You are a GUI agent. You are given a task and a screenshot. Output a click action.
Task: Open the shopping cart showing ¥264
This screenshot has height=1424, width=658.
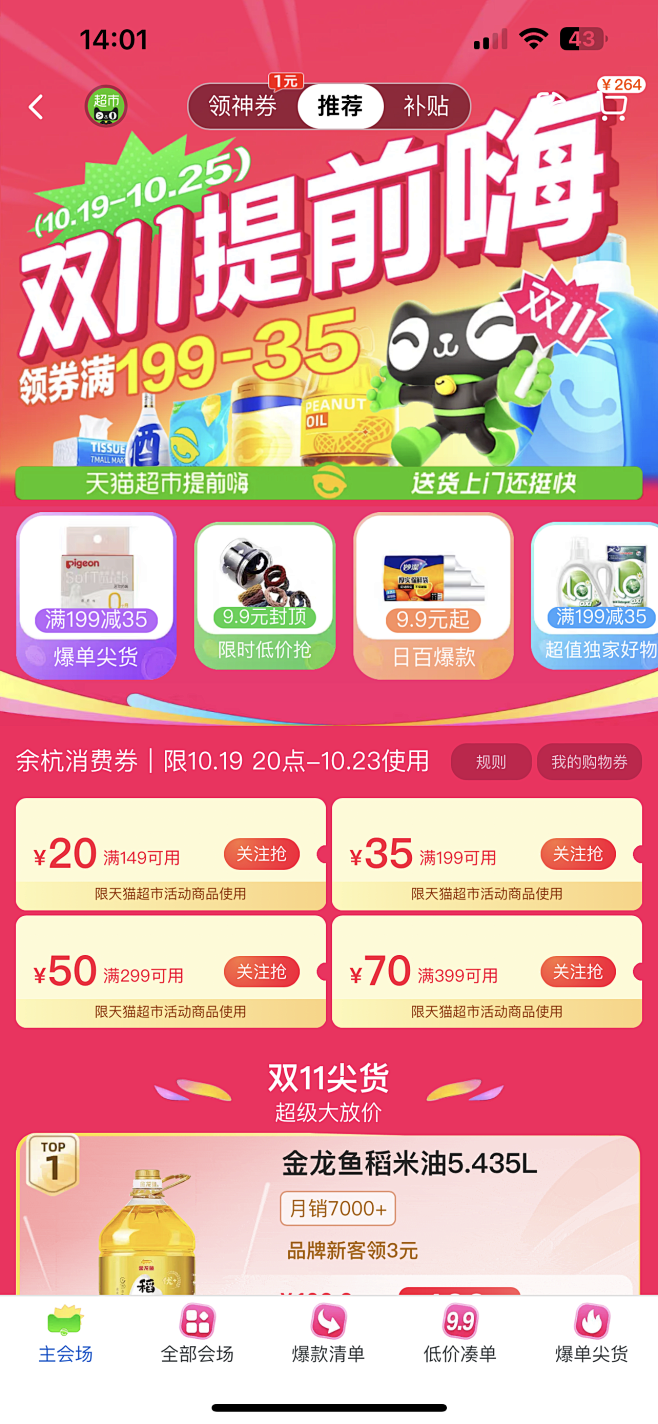614,104
